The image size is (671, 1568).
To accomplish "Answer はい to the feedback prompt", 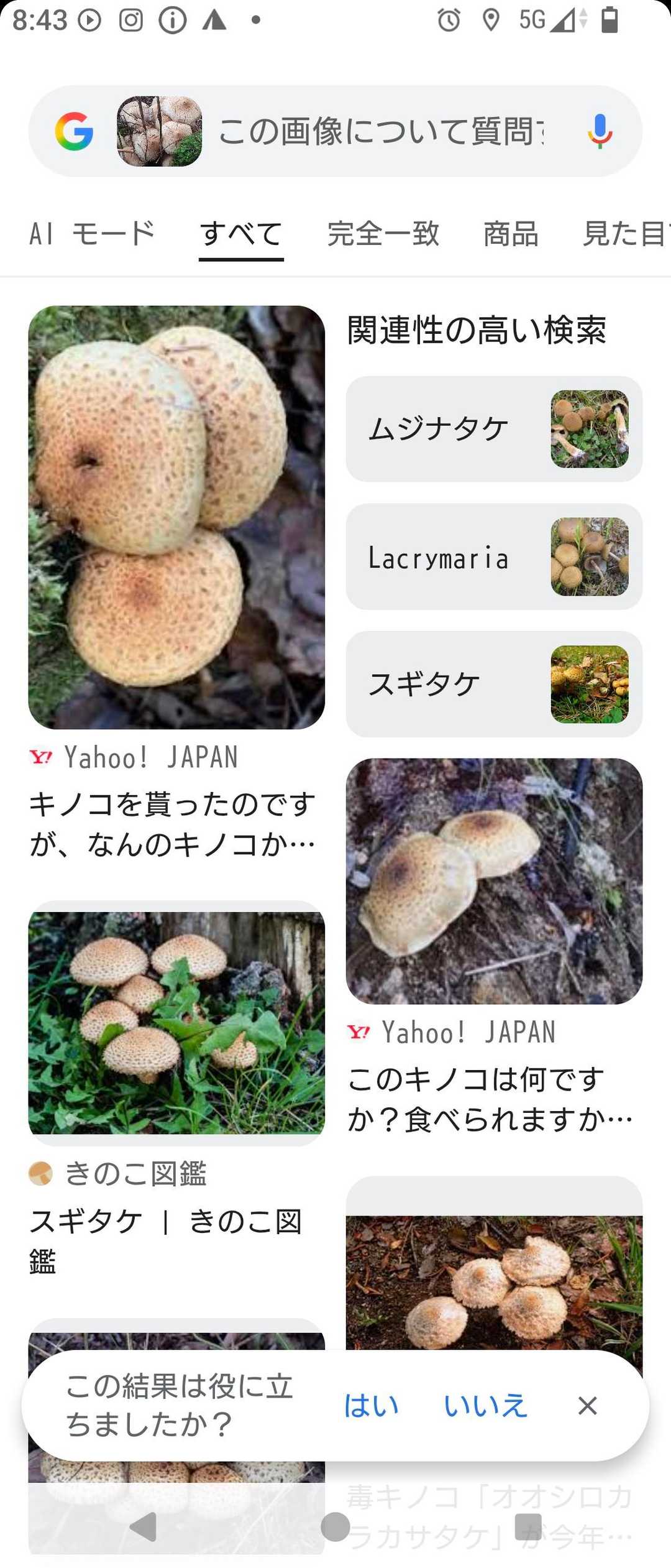I will tap(371, 1405).
